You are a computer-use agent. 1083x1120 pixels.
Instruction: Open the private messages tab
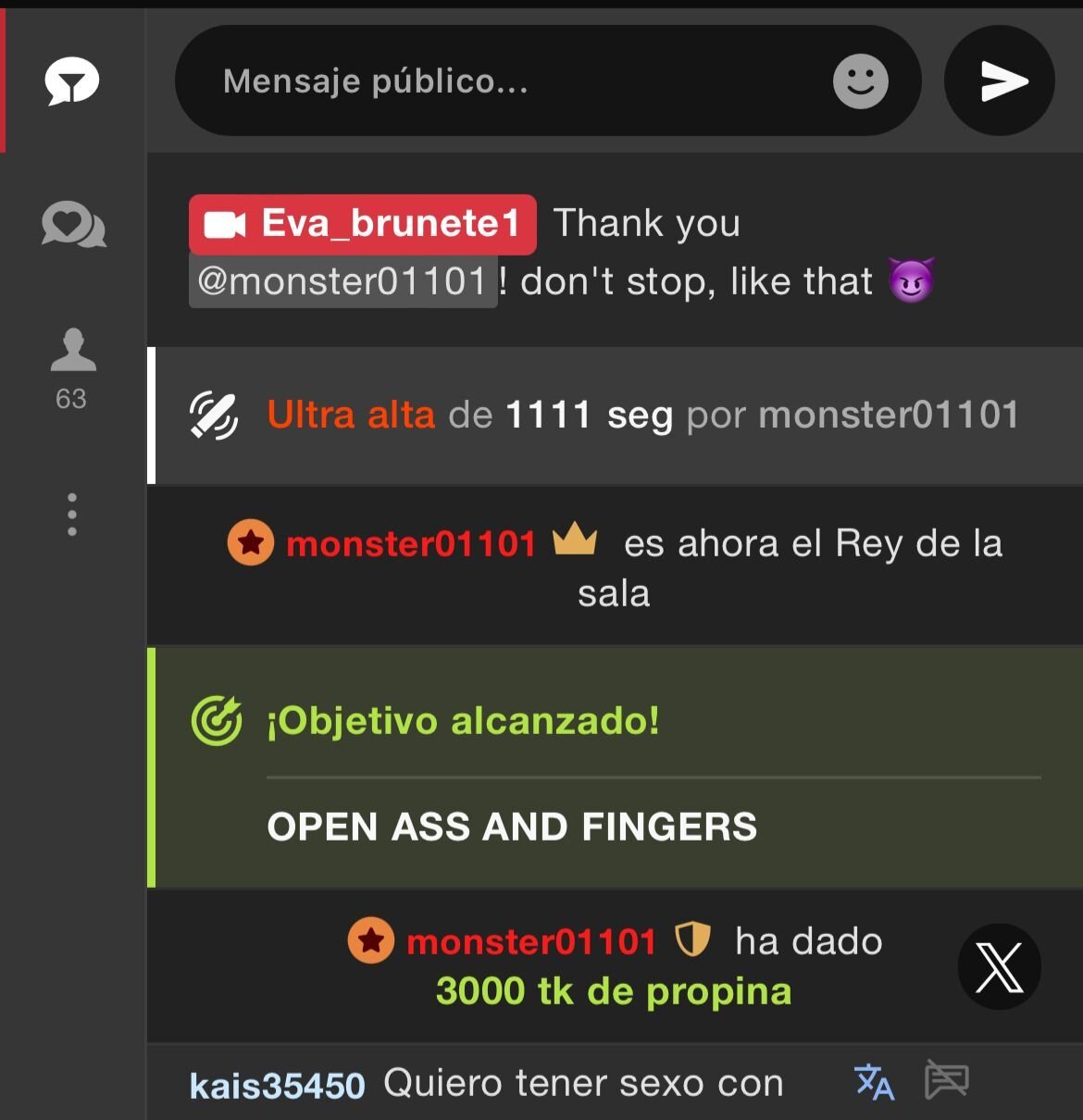[x=73, y=225]
